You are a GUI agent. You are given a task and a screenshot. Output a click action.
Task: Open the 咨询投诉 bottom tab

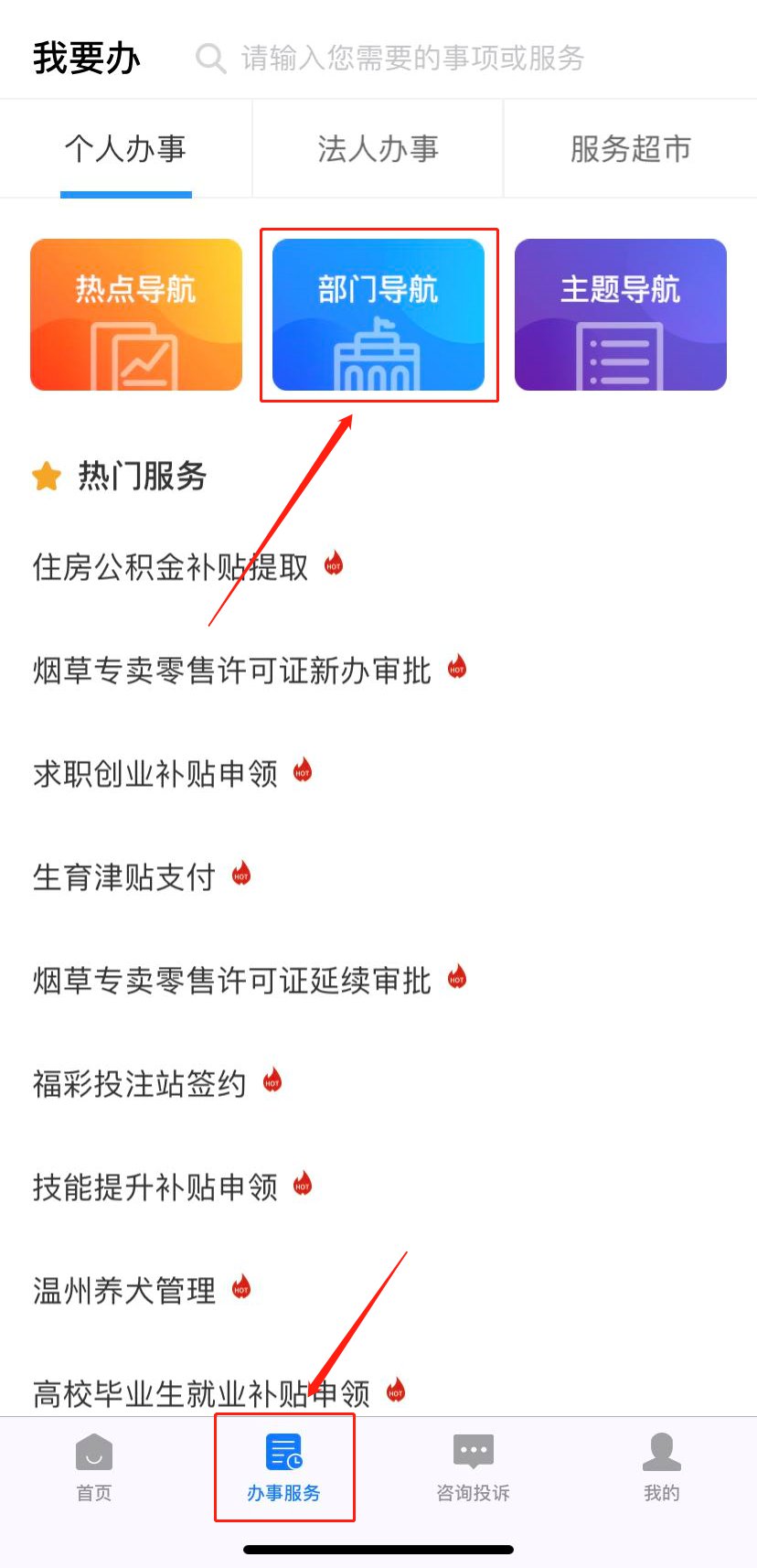point(473,1466)
